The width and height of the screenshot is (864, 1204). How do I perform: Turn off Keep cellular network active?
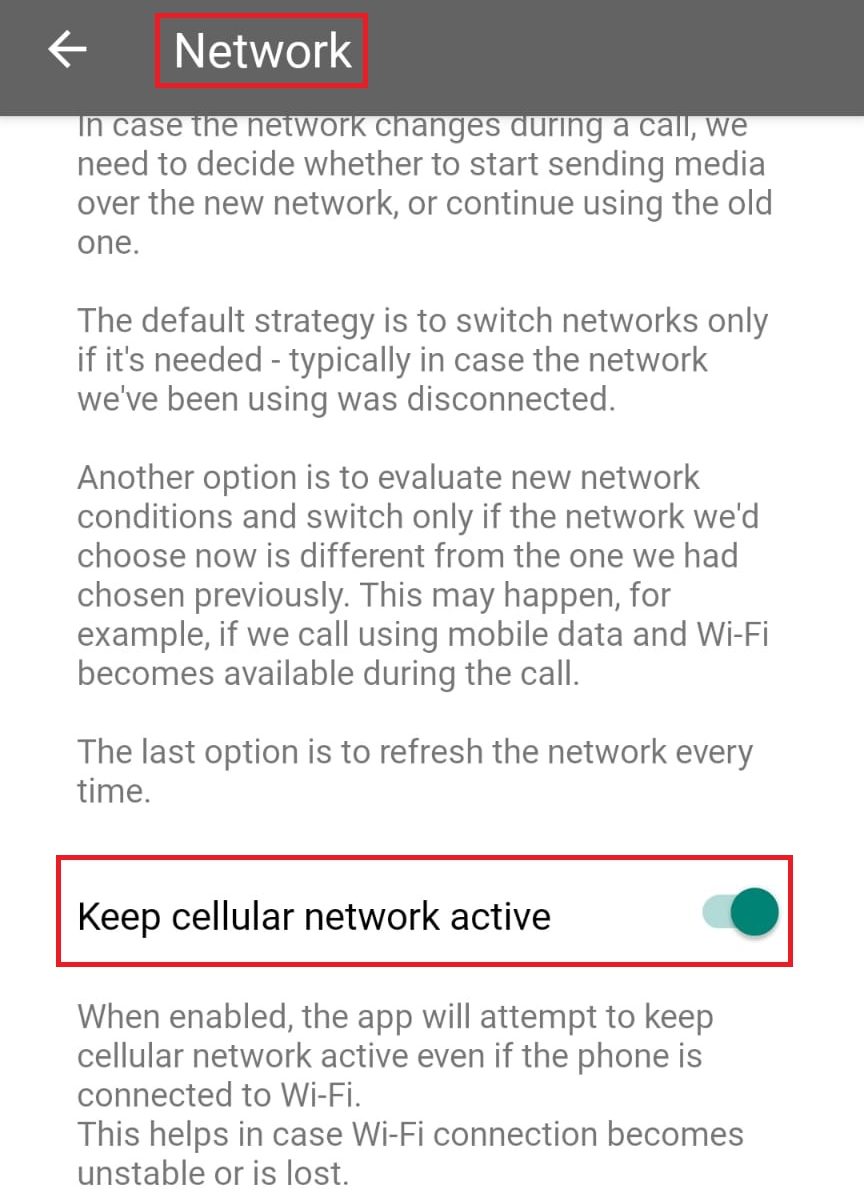[741, 913]
